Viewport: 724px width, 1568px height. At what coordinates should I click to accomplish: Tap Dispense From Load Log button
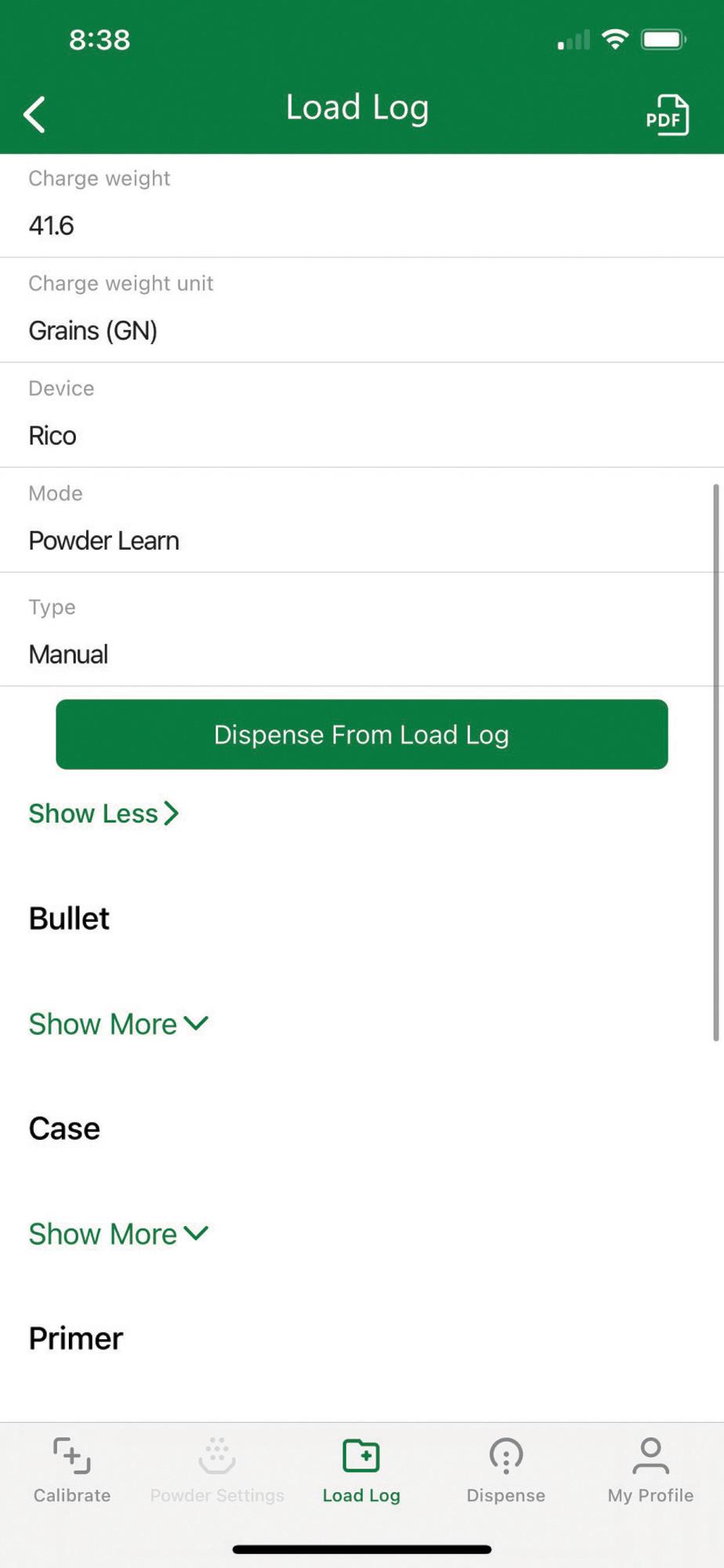[x=362, y=735]
